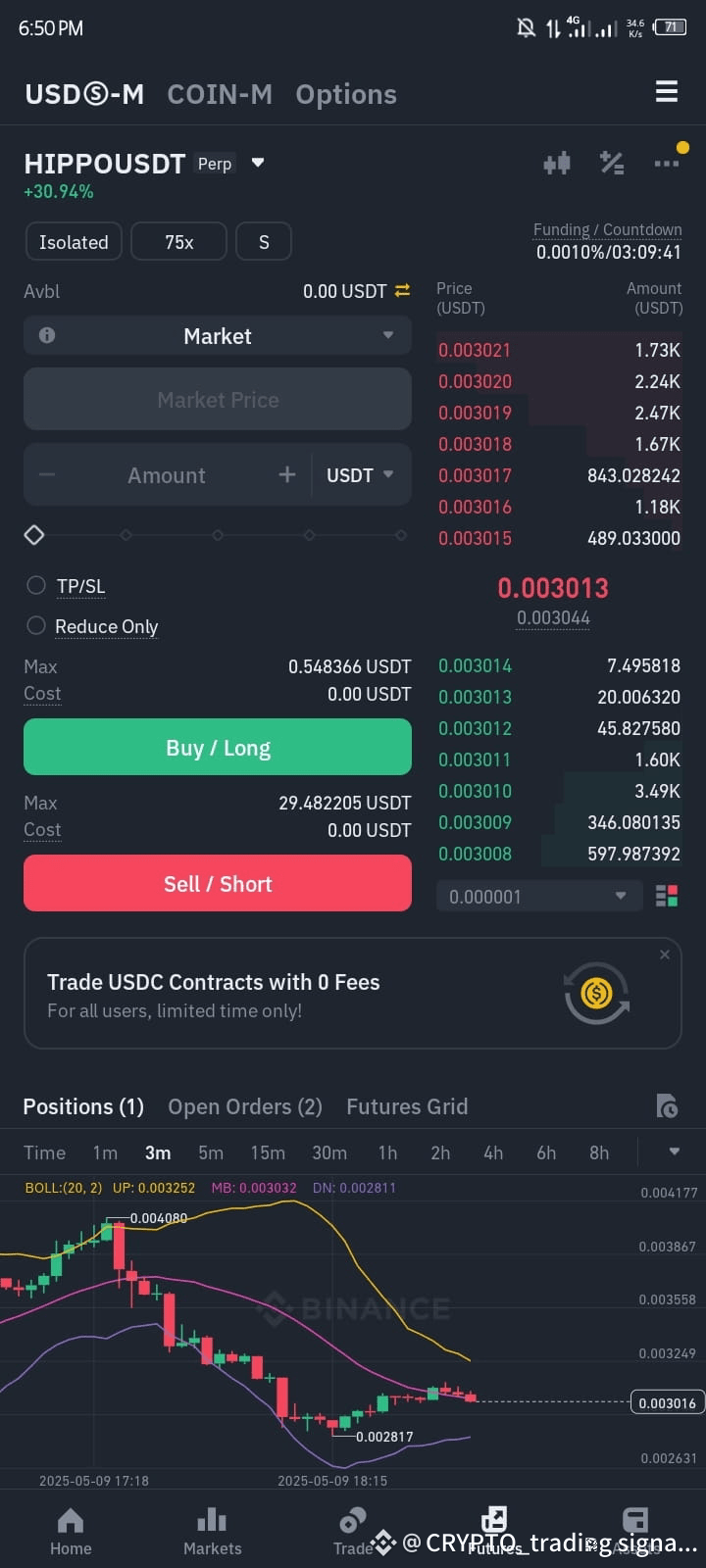Click the chart snapshot icon near Futures Grid
Image resolution: width=706 pixels, height=1568 pixels.
tap(668, 1106)
